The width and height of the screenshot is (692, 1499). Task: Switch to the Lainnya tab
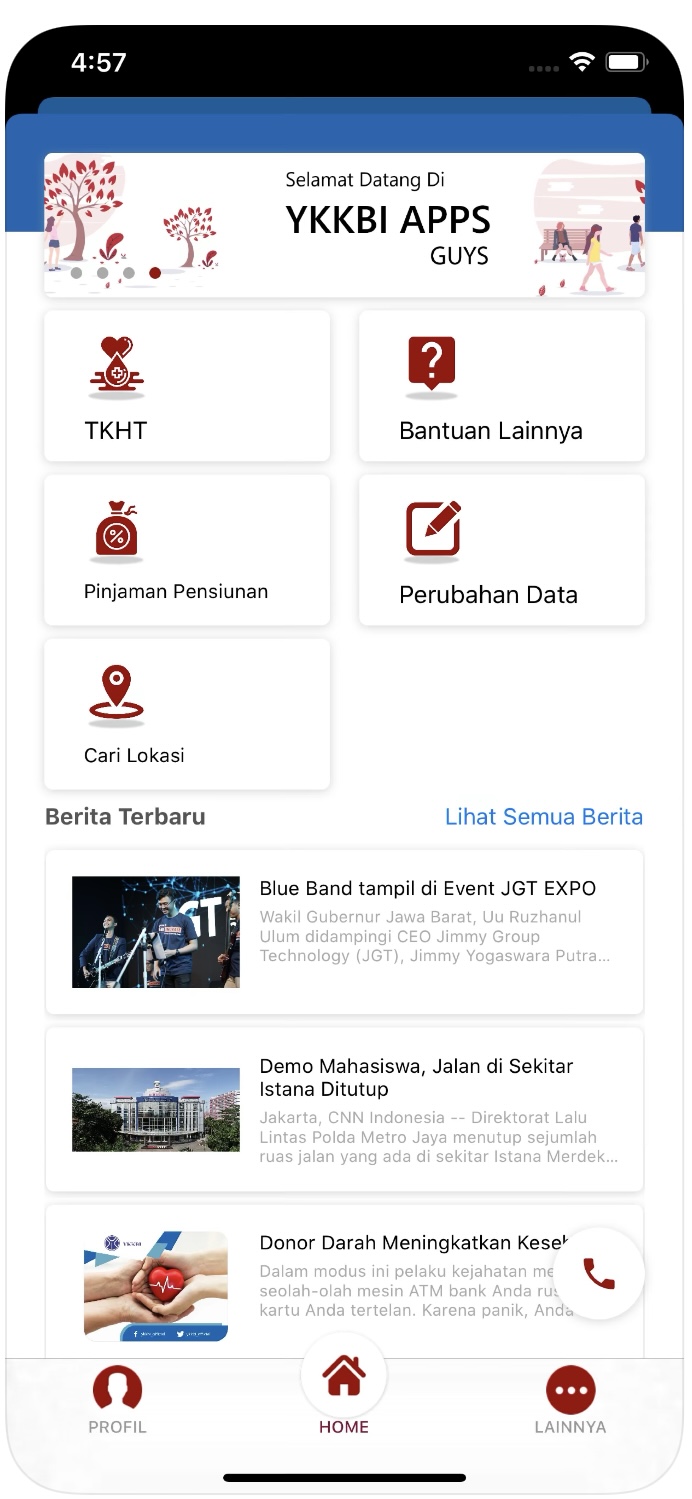[571, 1400]
